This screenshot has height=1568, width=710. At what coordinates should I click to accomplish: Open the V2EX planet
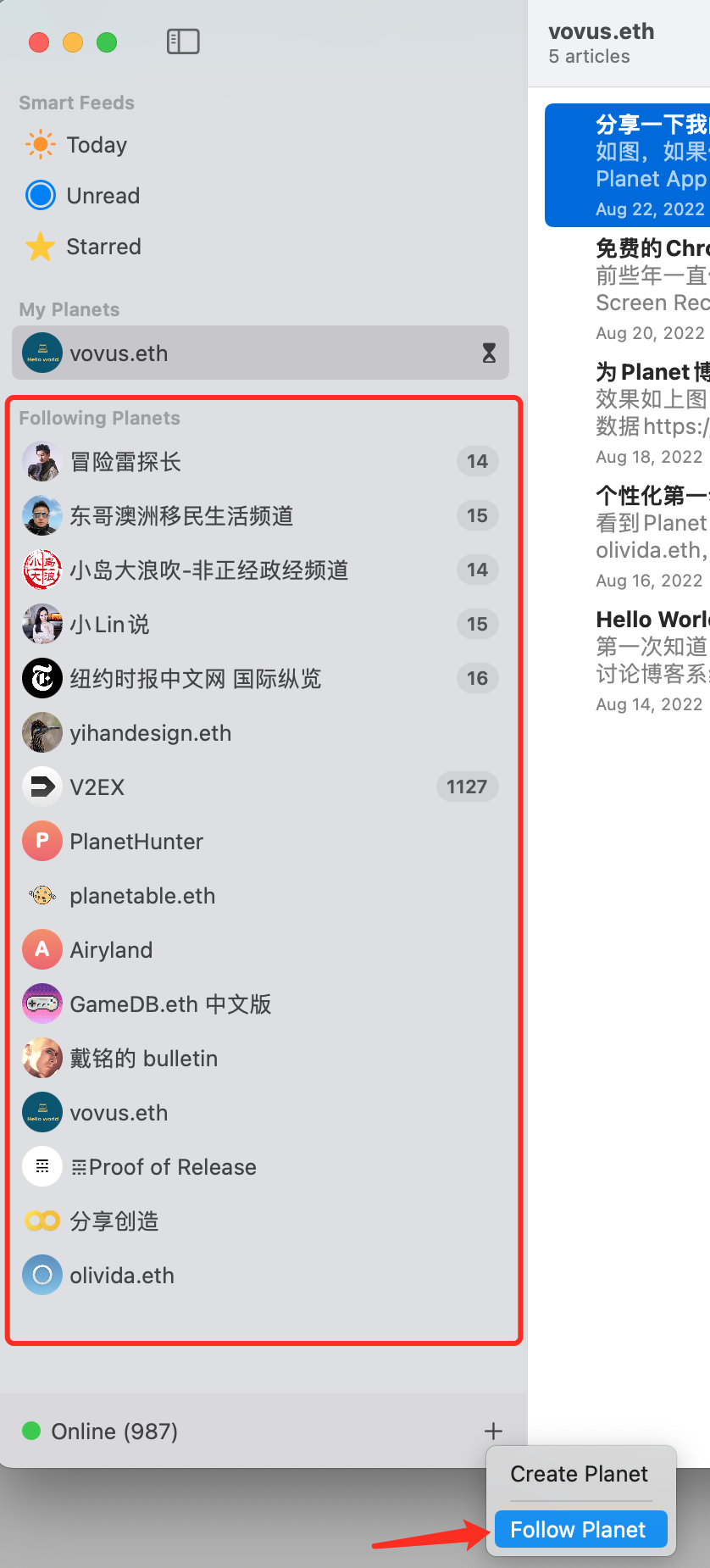pos(97,787)
